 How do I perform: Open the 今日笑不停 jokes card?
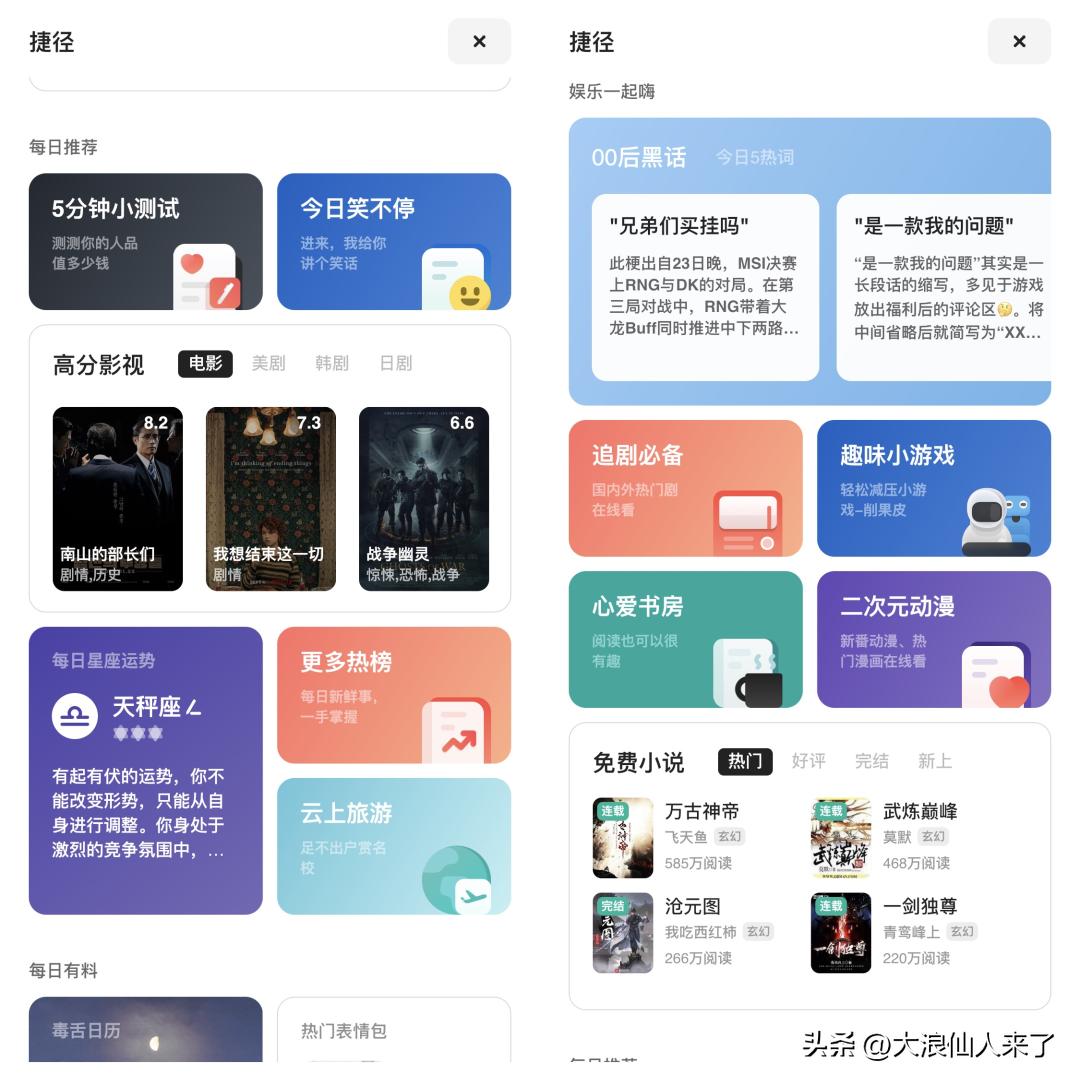point(393,241)
